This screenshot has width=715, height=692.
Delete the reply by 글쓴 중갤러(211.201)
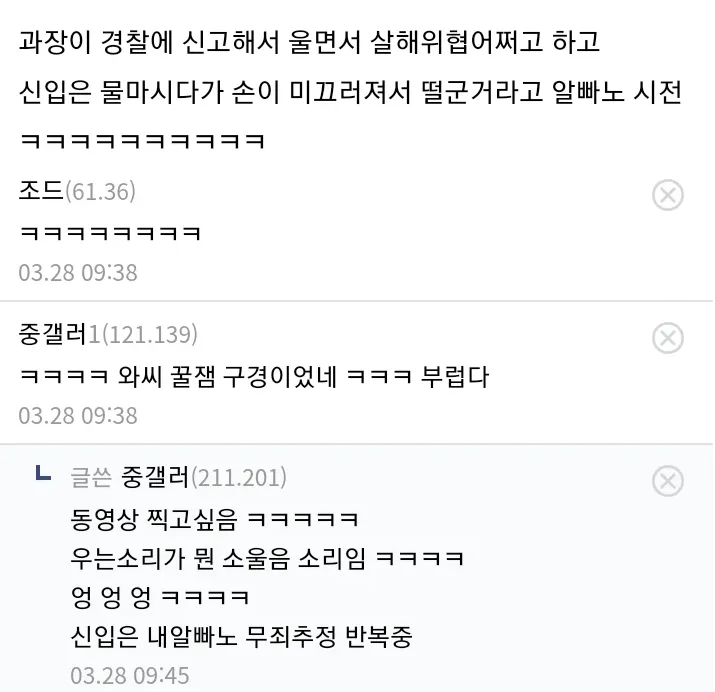667,482
